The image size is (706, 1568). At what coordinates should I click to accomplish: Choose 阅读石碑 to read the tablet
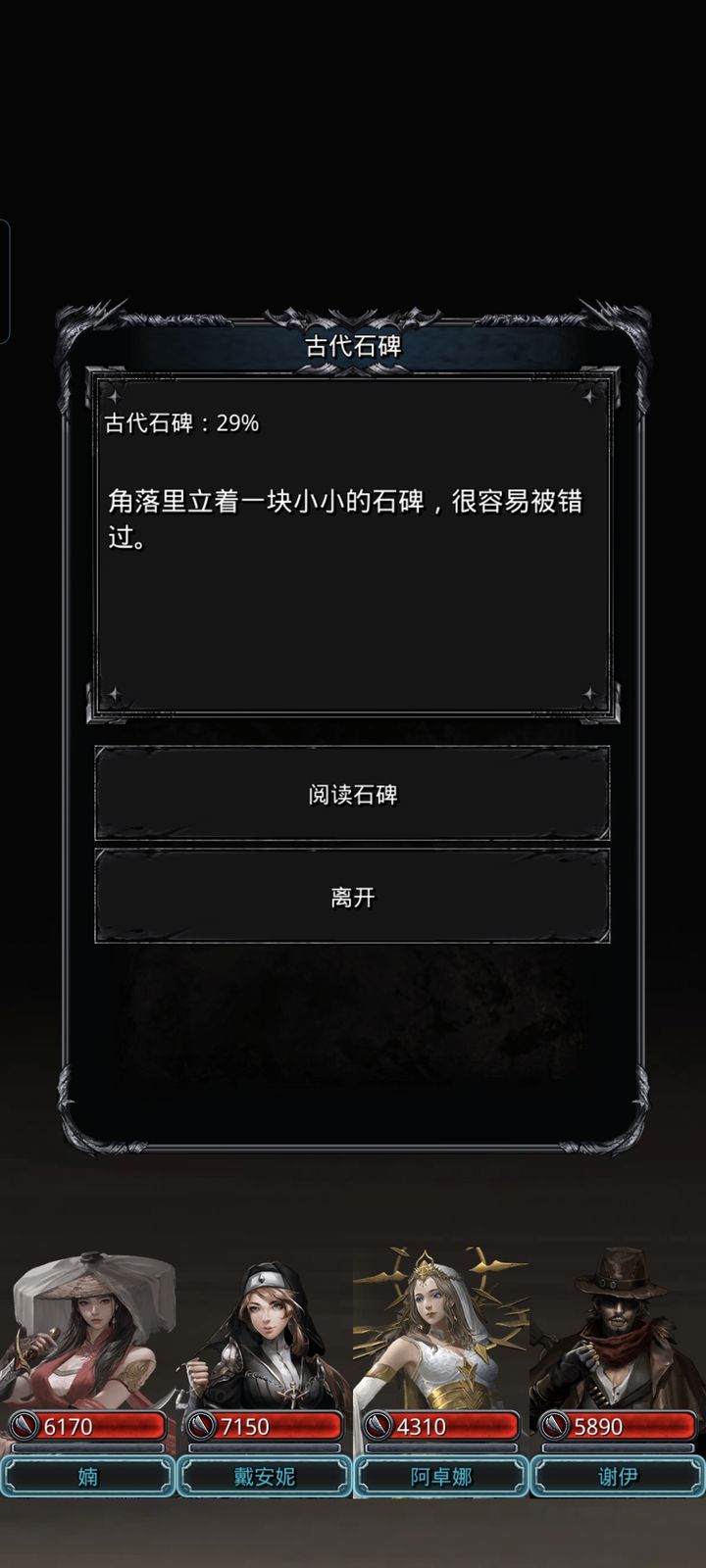point(352,794)
